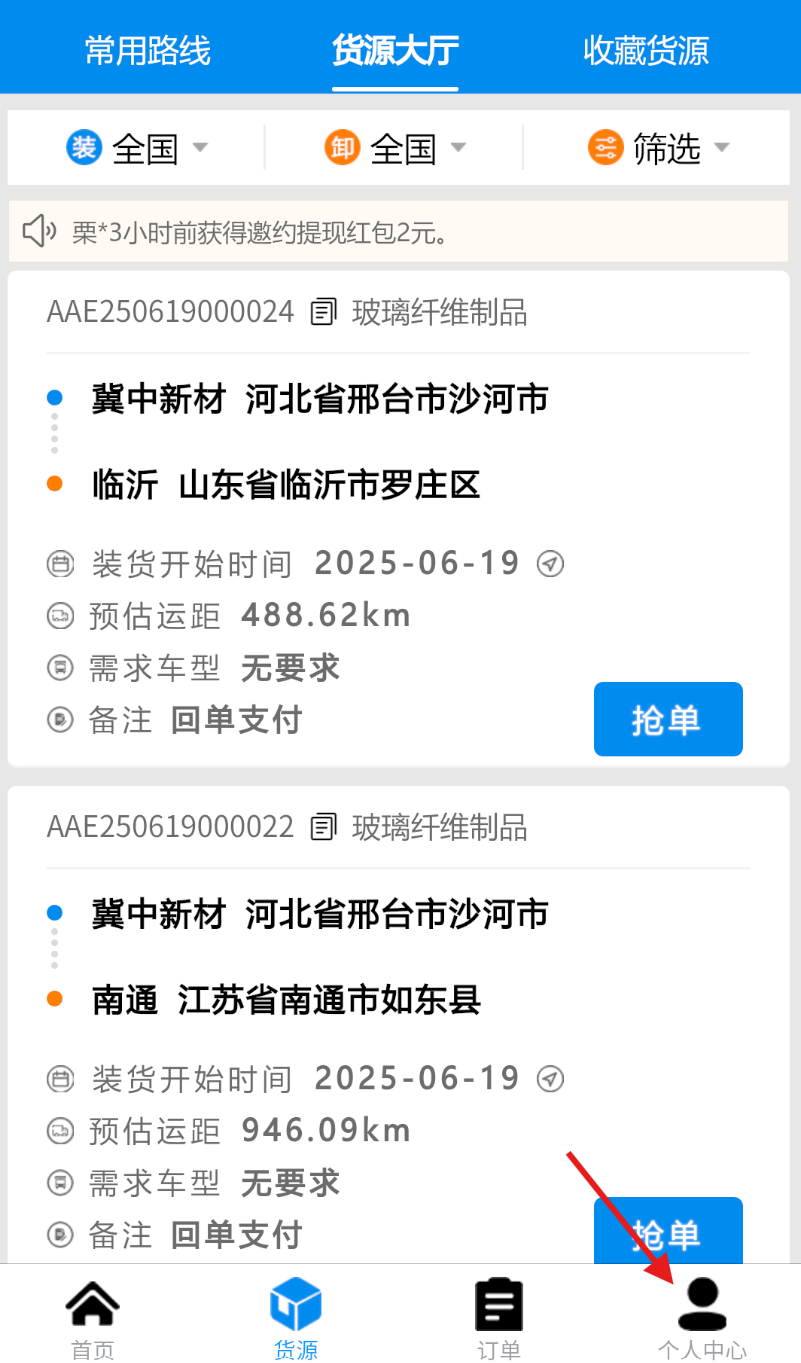The width and height of the screenshot is (801, 1363).
Task: Click the copy icon next to AAE250619000022
Action: pyautogui.click(x=322, y=828)
